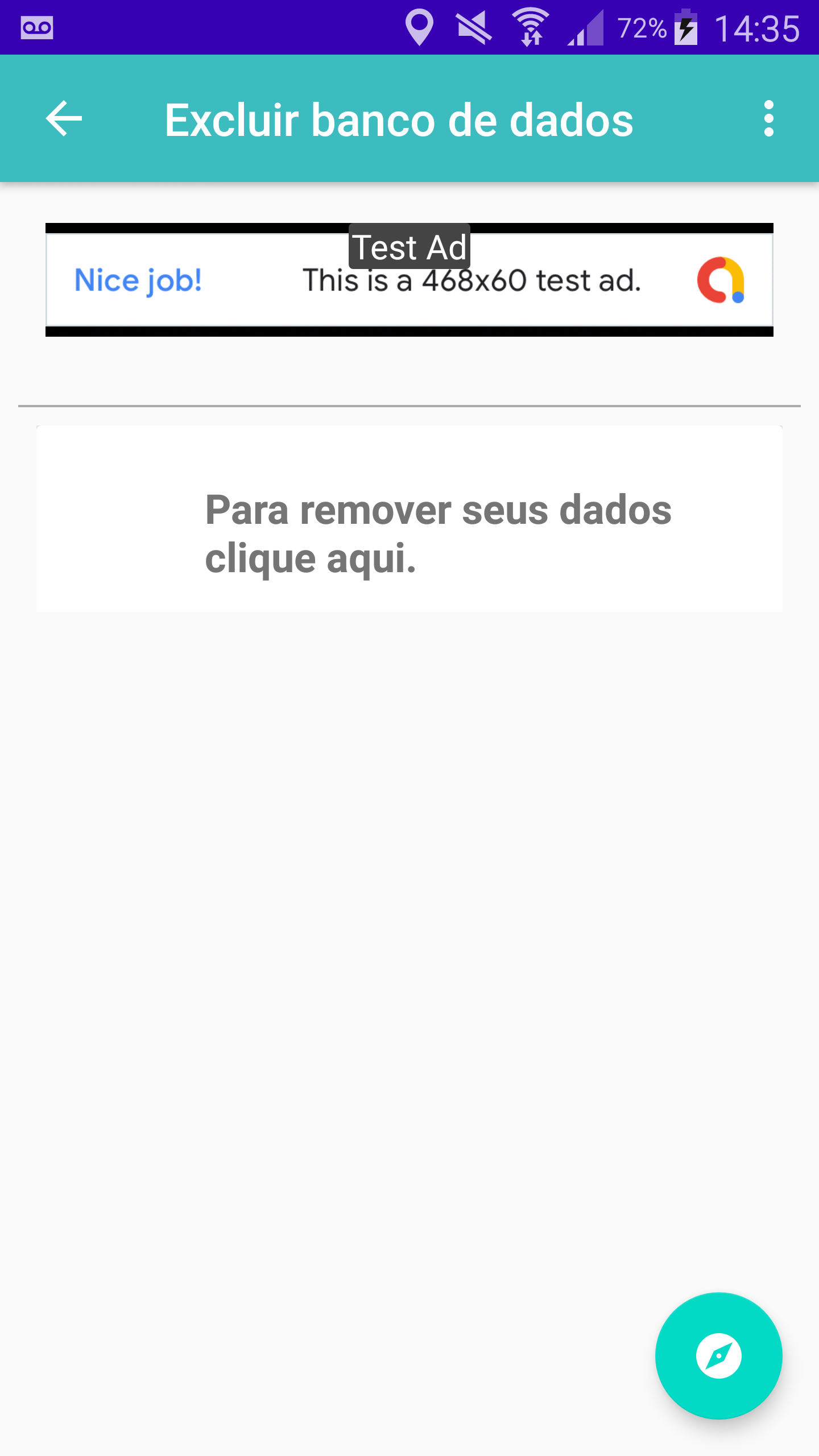This screenshot has height=1456, width=819.
Task: Open the 468x60 test ad banner
Action: [x=409, y=280]
